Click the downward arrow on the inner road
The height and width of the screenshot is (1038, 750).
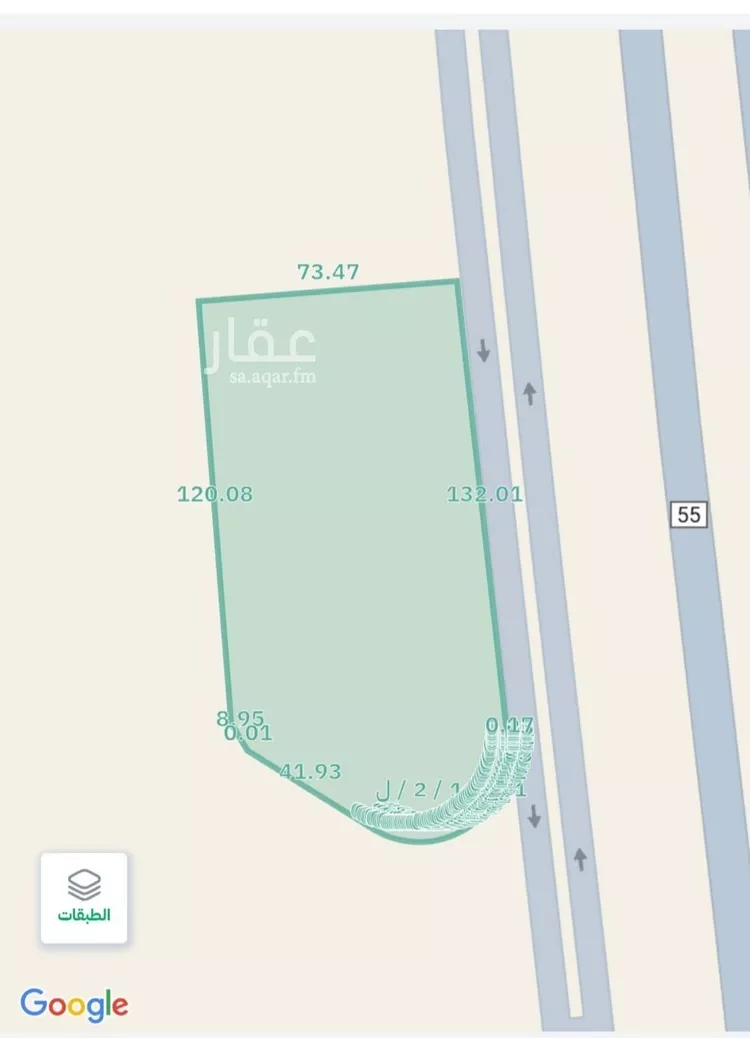[484, 352]
